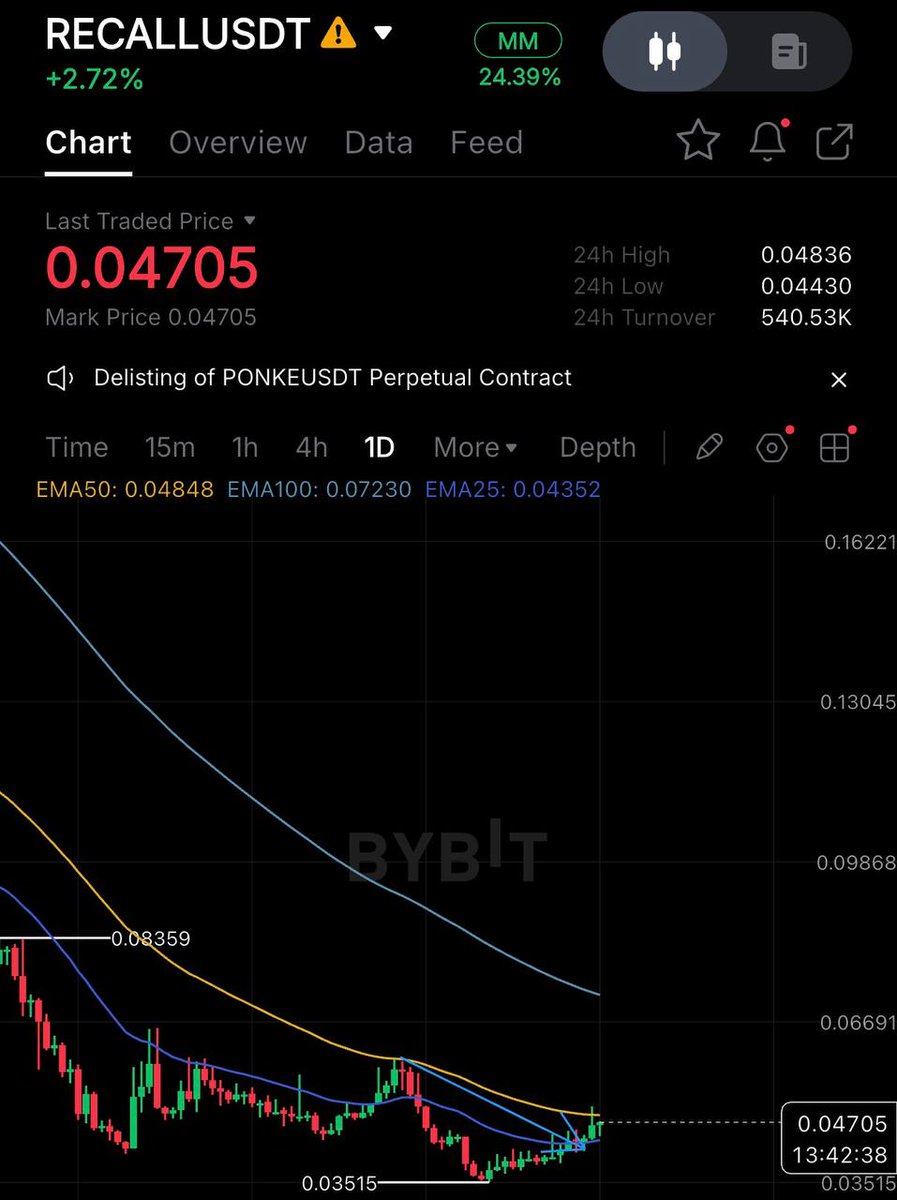Image resolution: width=897 pixels, height=1200 pixels.
Task: Dismiss the delisting announcement banner
Action: (x=839, y=379)
